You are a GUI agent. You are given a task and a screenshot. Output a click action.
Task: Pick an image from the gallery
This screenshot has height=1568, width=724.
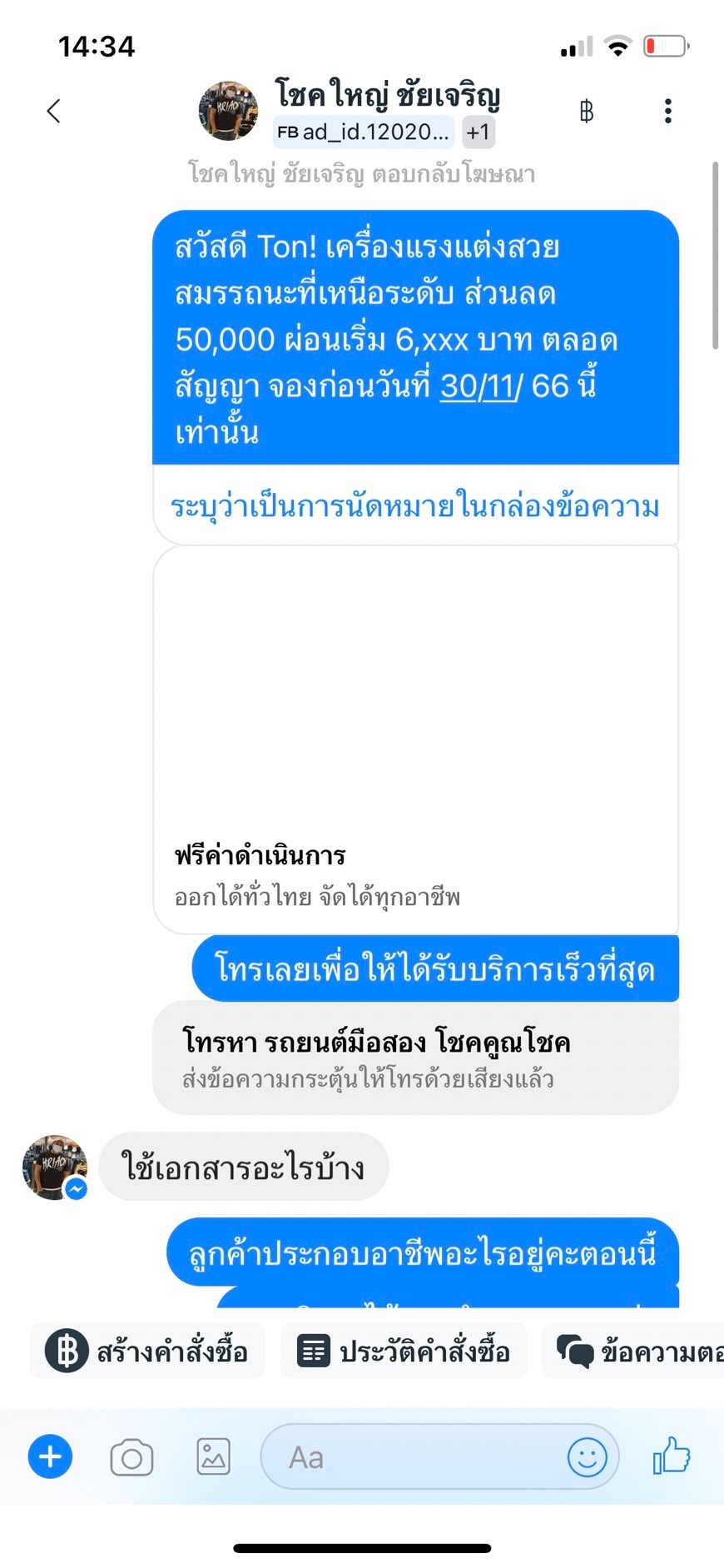click(213, 1457)
